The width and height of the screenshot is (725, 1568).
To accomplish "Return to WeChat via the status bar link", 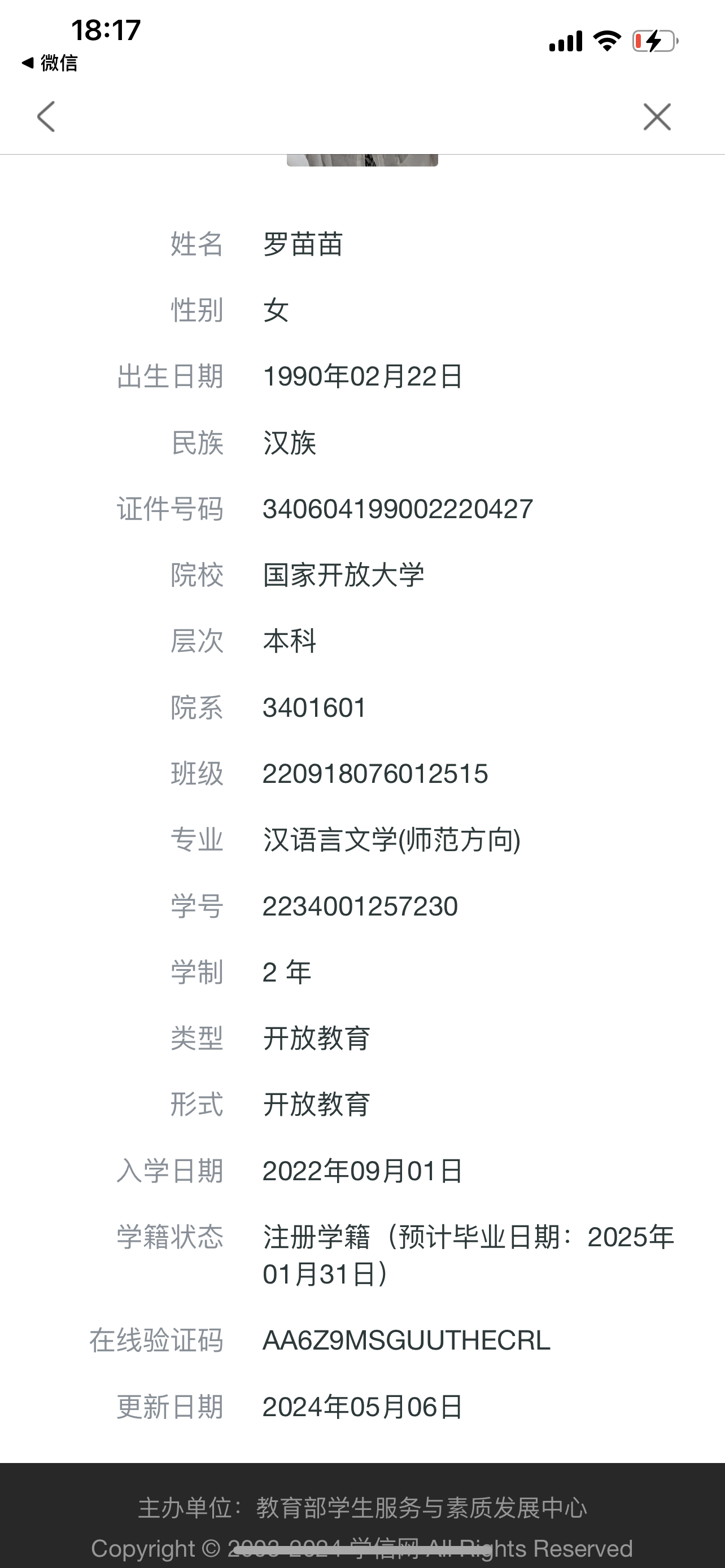I will click(x=50, y=63).
